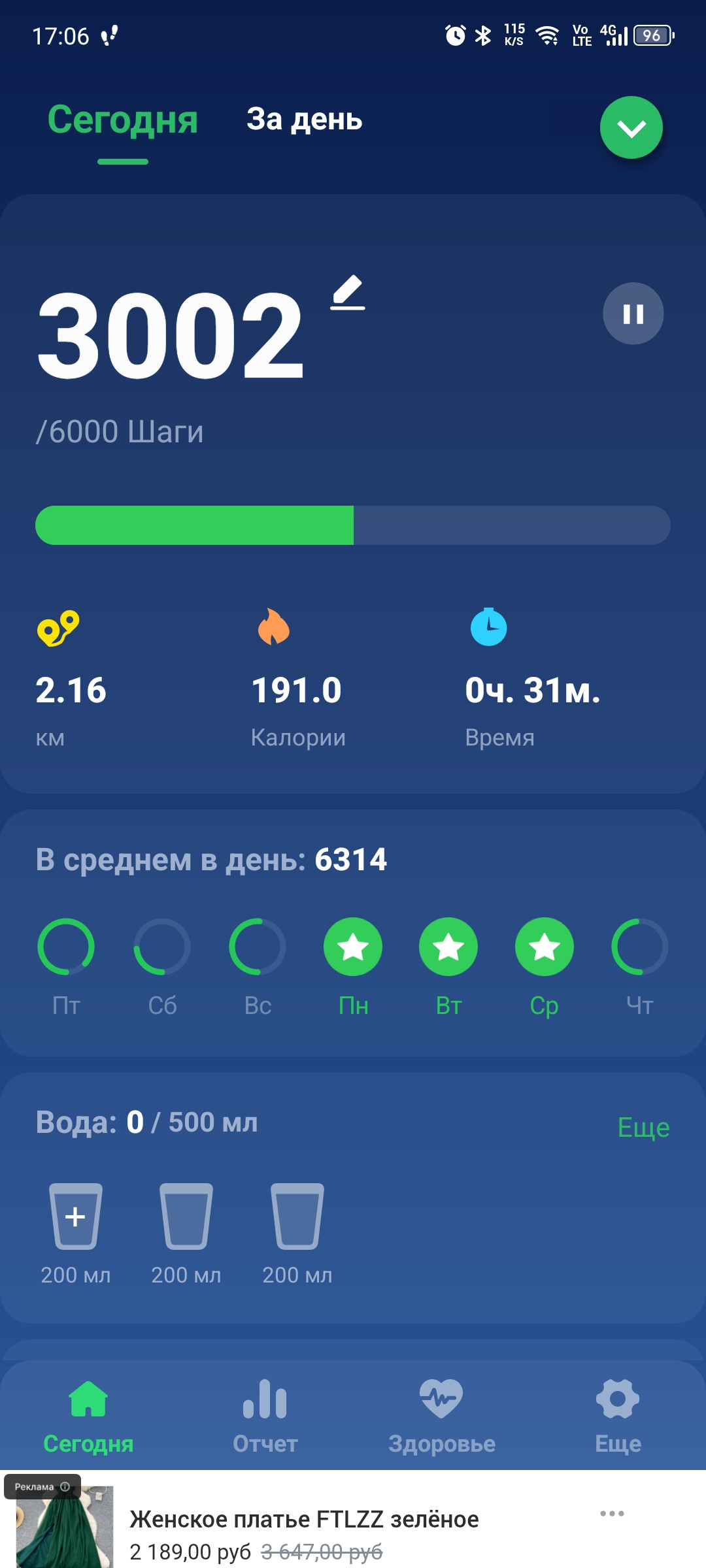706x1568 pixels.
Task: Add a 200 мл glass of water
Action: [x=76, y=1217]
